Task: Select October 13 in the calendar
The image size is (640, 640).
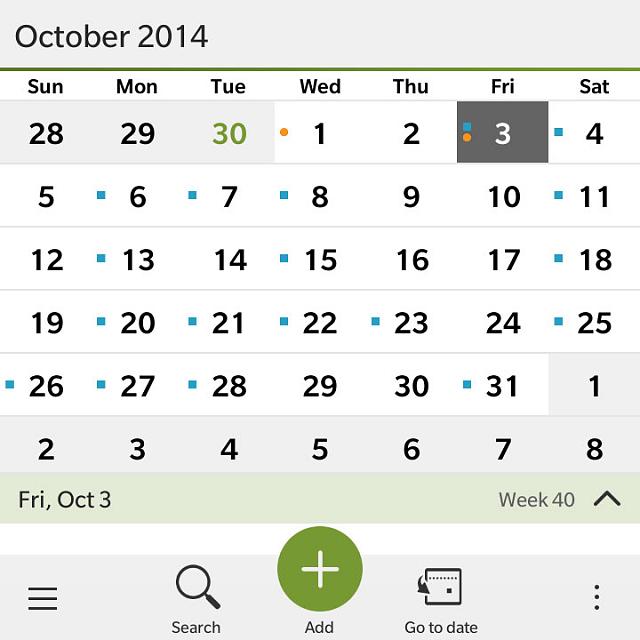Action: click(137, 260)
